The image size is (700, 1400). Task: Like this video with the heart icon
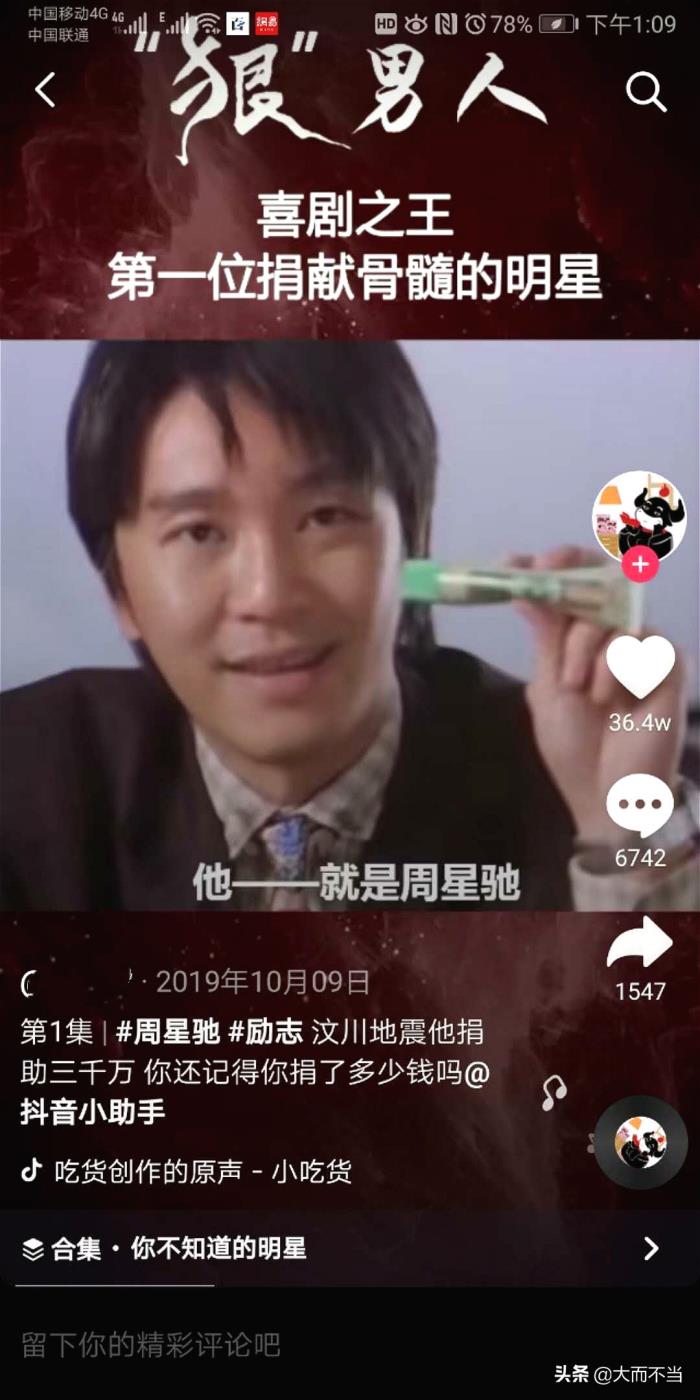(640, 667)
